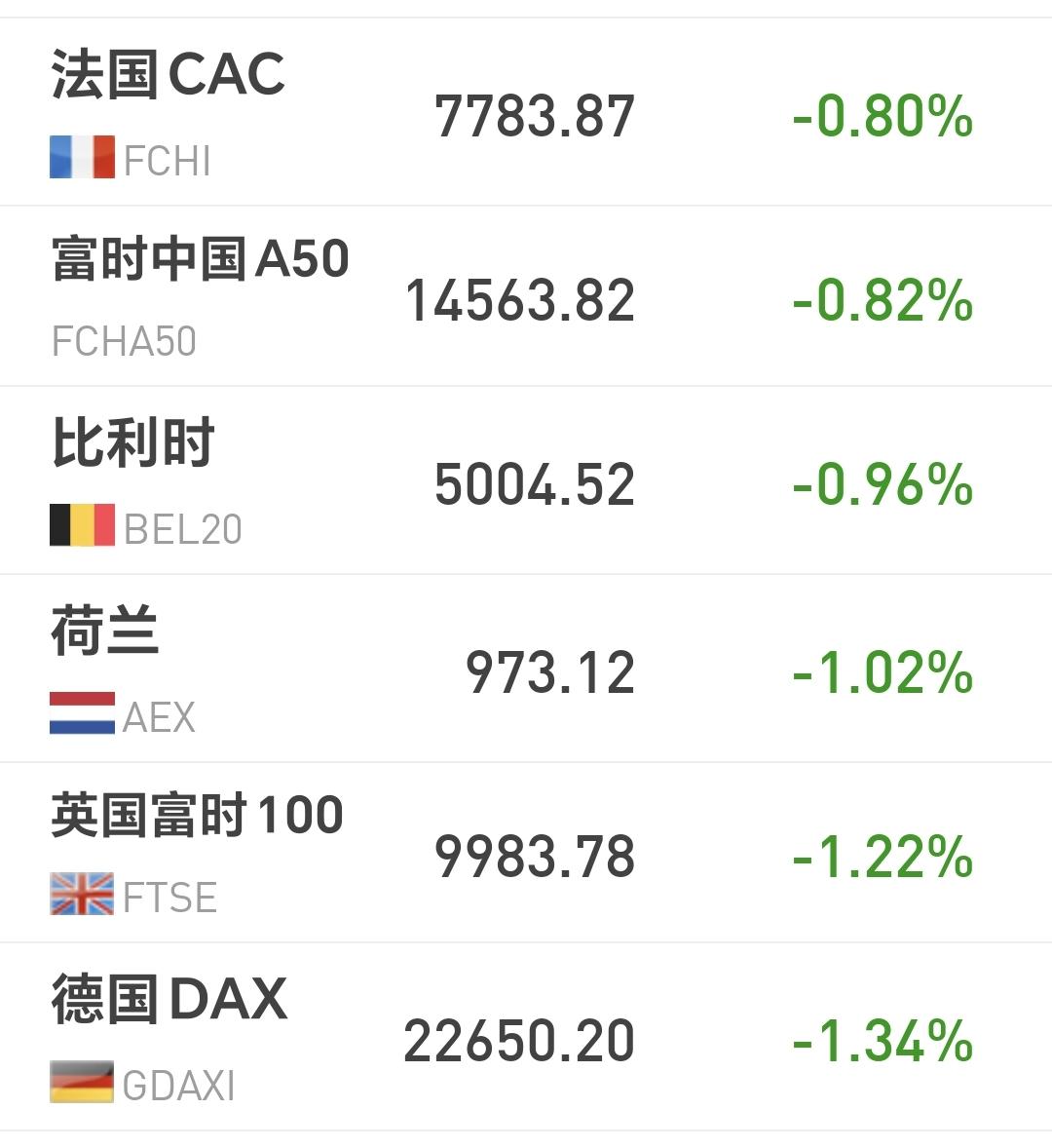Viewport: 1052px width, 1148px height.
Task: Tap the -1.22% change beside FTSE
Action: (880, 857)
